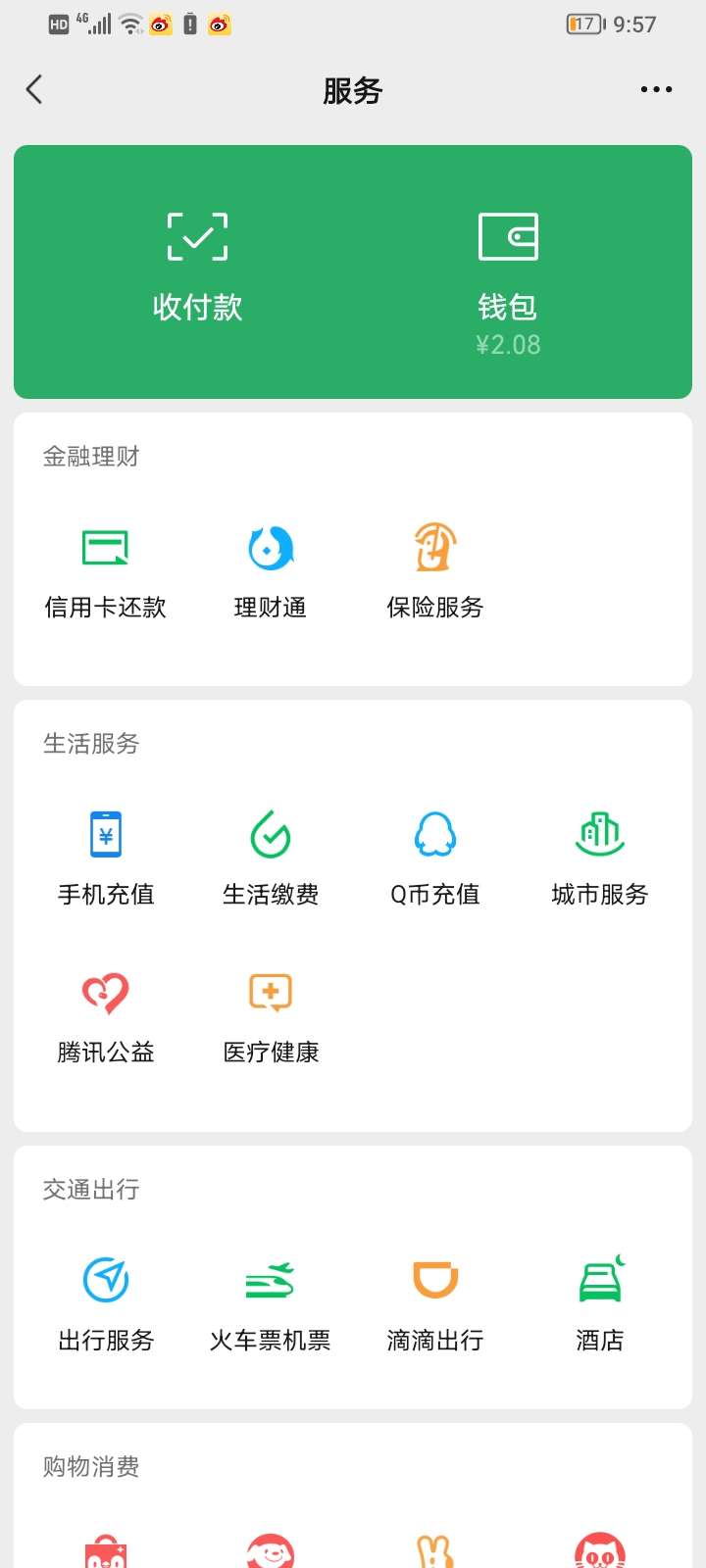Open 保险服务 insurance service
Image resolution: width=706 pixels, height=1568 pixels.
435,573
